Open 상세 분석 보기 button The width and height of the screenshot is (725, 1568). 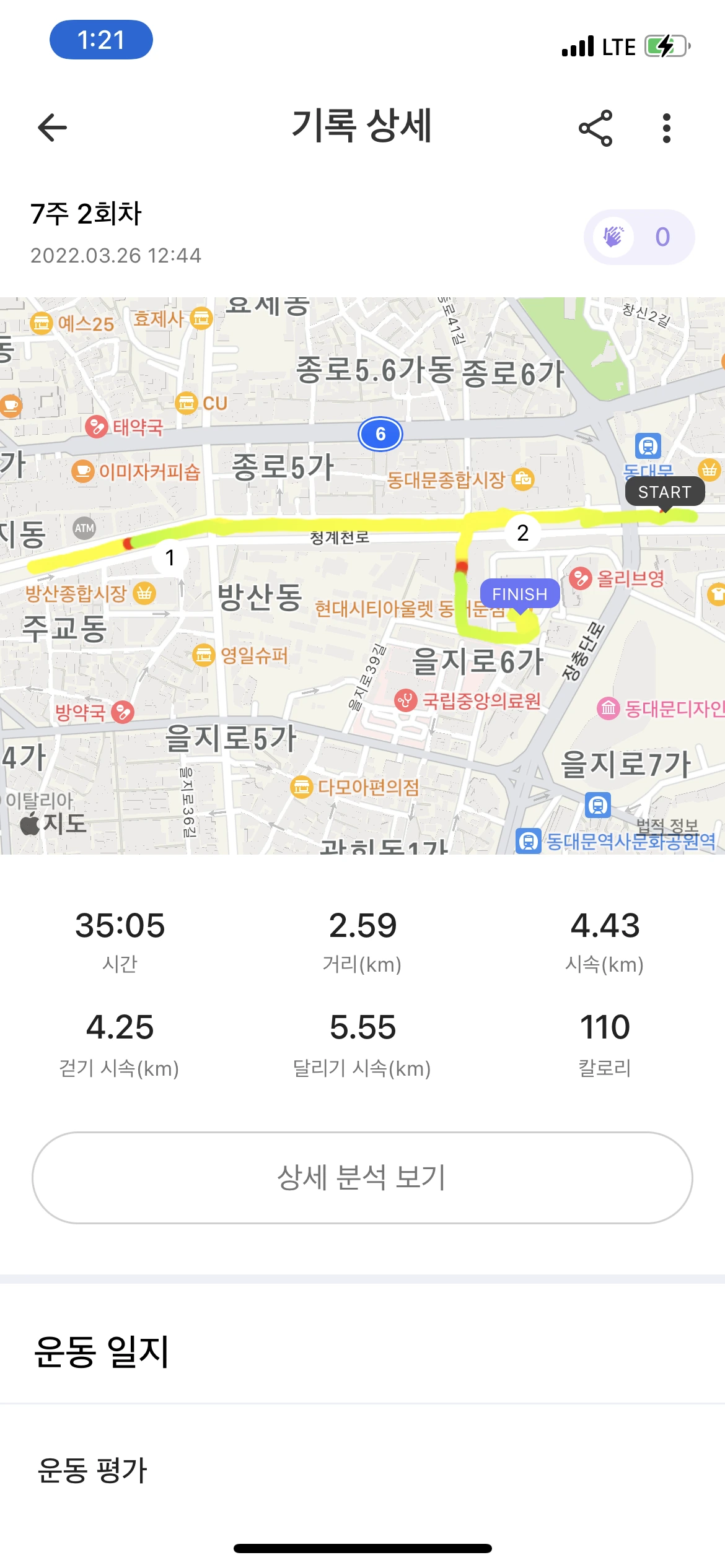point(362,1177)
